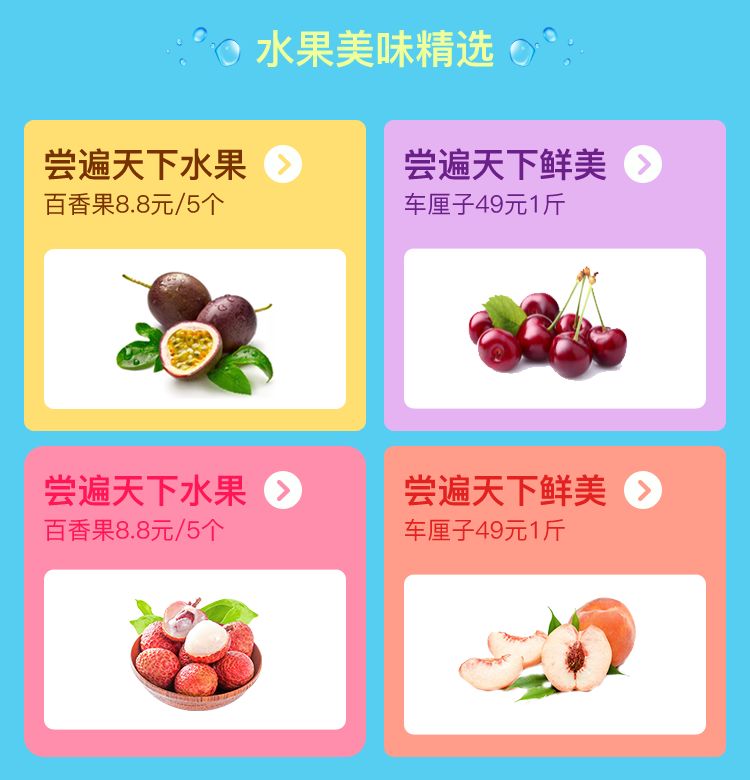This screenshot has height=780, width=750.
Task: Open the lychee bowl product tile
Action: click(x=195, y=649)
